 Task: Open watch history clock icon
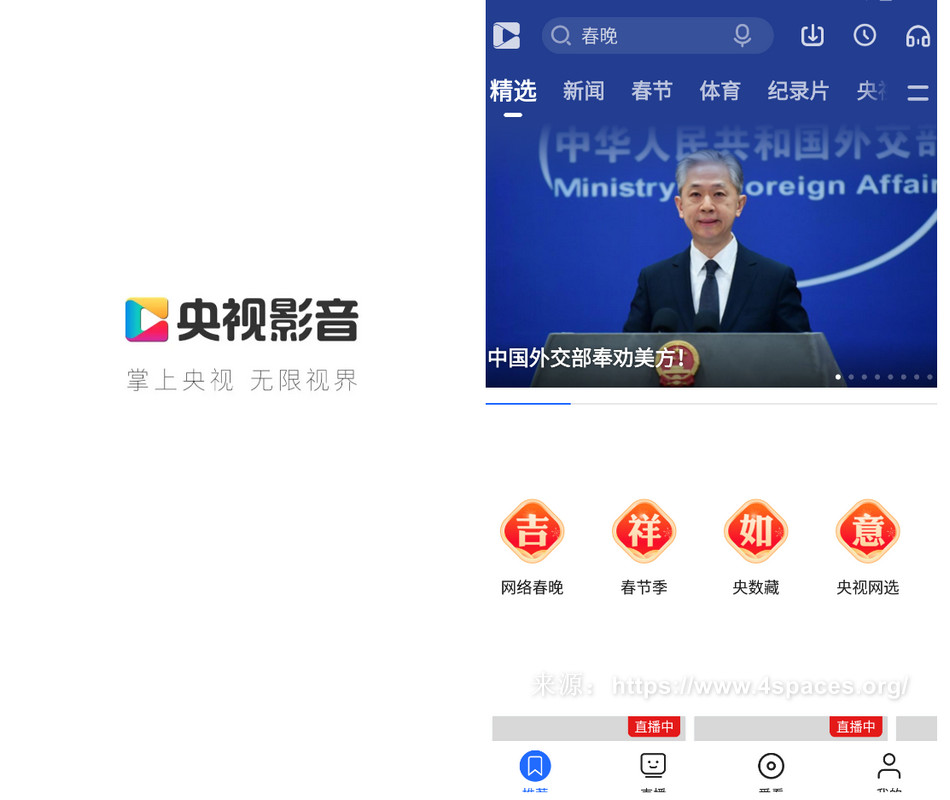864,36
